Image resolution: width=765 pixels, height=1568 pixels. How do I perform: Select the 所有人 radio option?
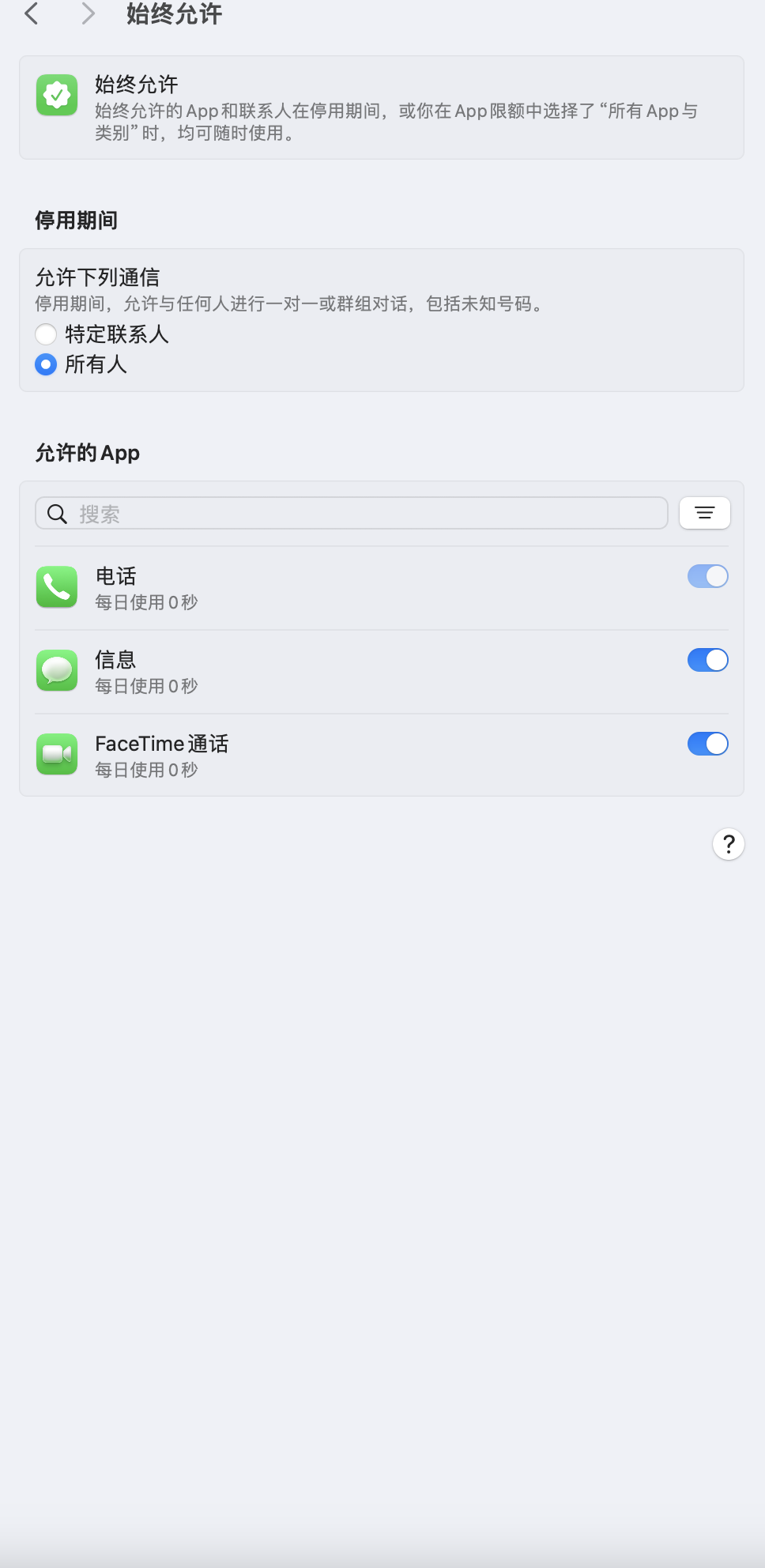46,364
